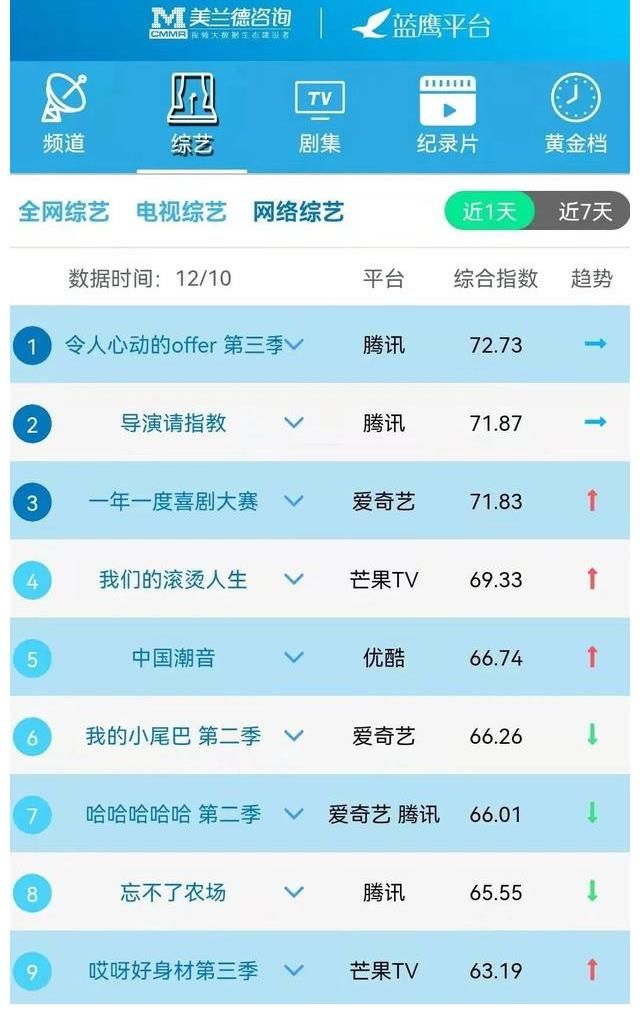Viewport: 640px width, 1024px height.
Task: Expand details for 令人心动的offer 第三季
Action: click(294, 345)
